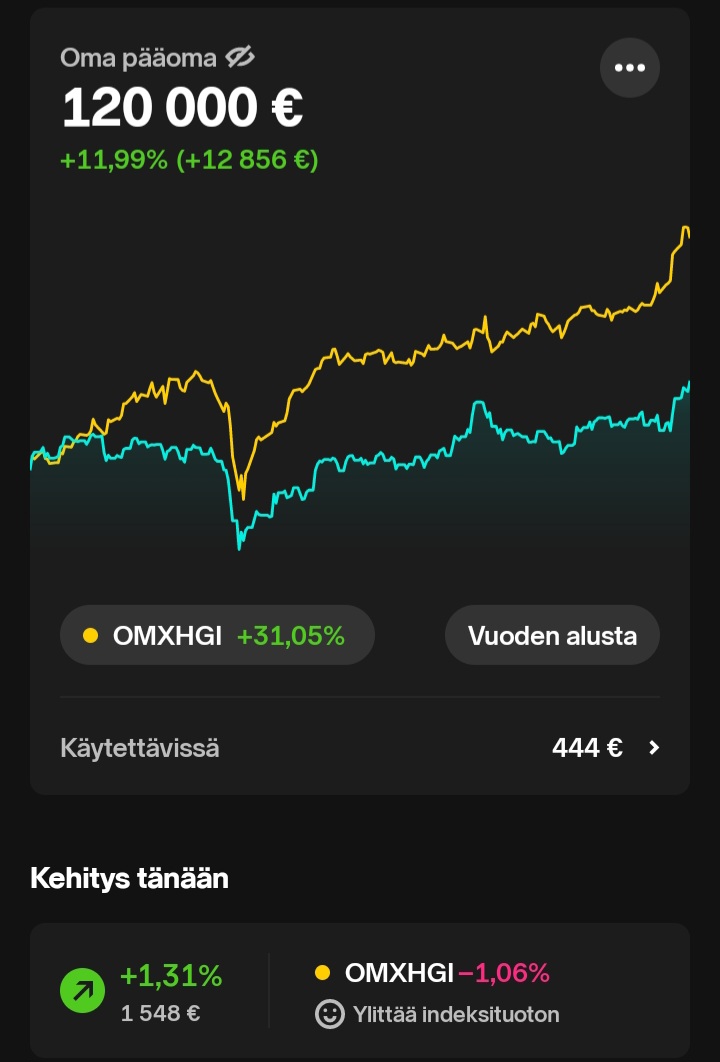Open the Käytettävissä 444 € row
The height and width of the screenshot is (1062, 720).
pyautogui.click(x=360, y=747)
